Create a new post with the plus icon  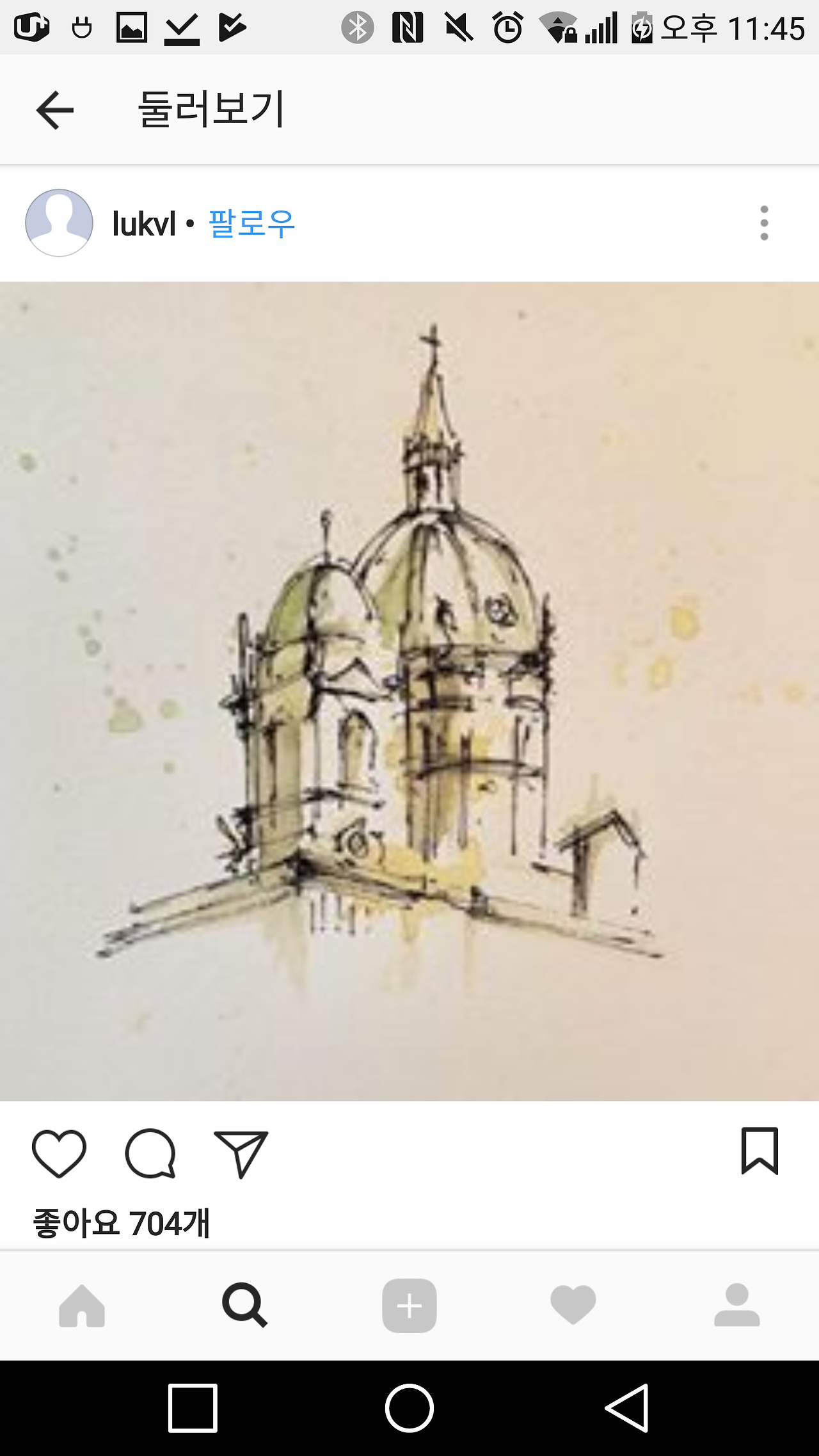pos(409,1306)
